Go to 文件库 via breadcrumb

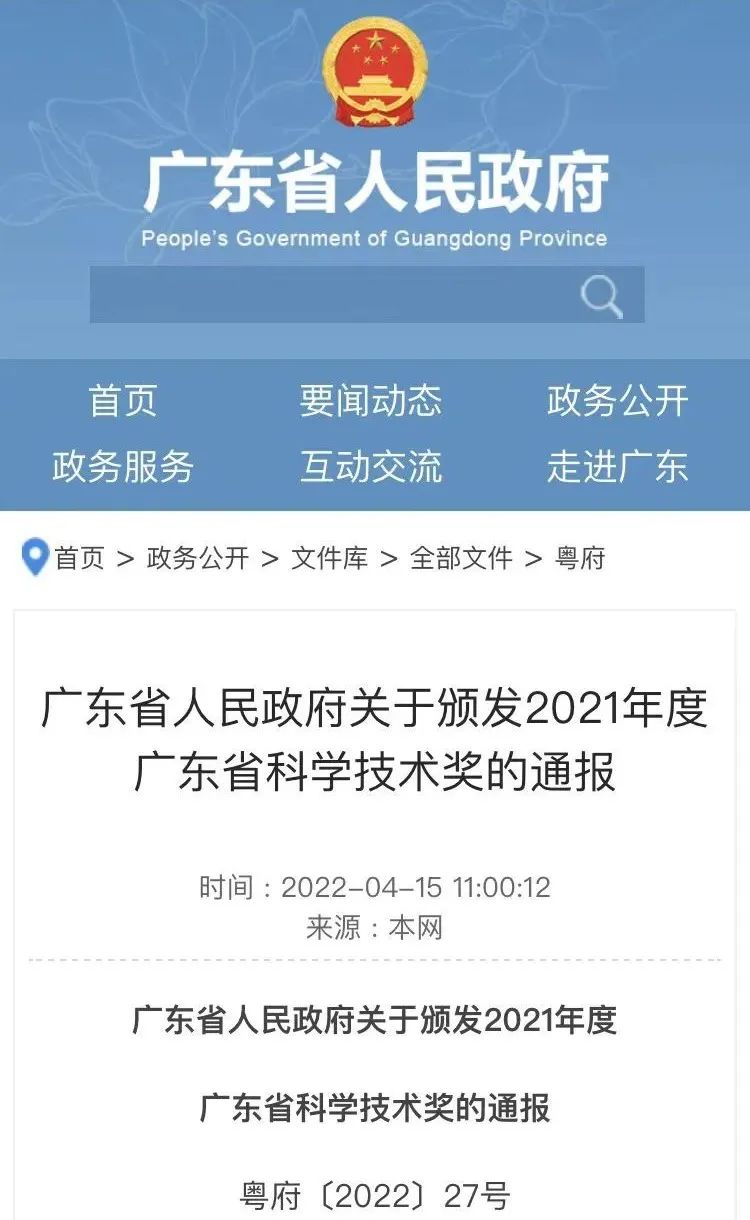(329, 558)
